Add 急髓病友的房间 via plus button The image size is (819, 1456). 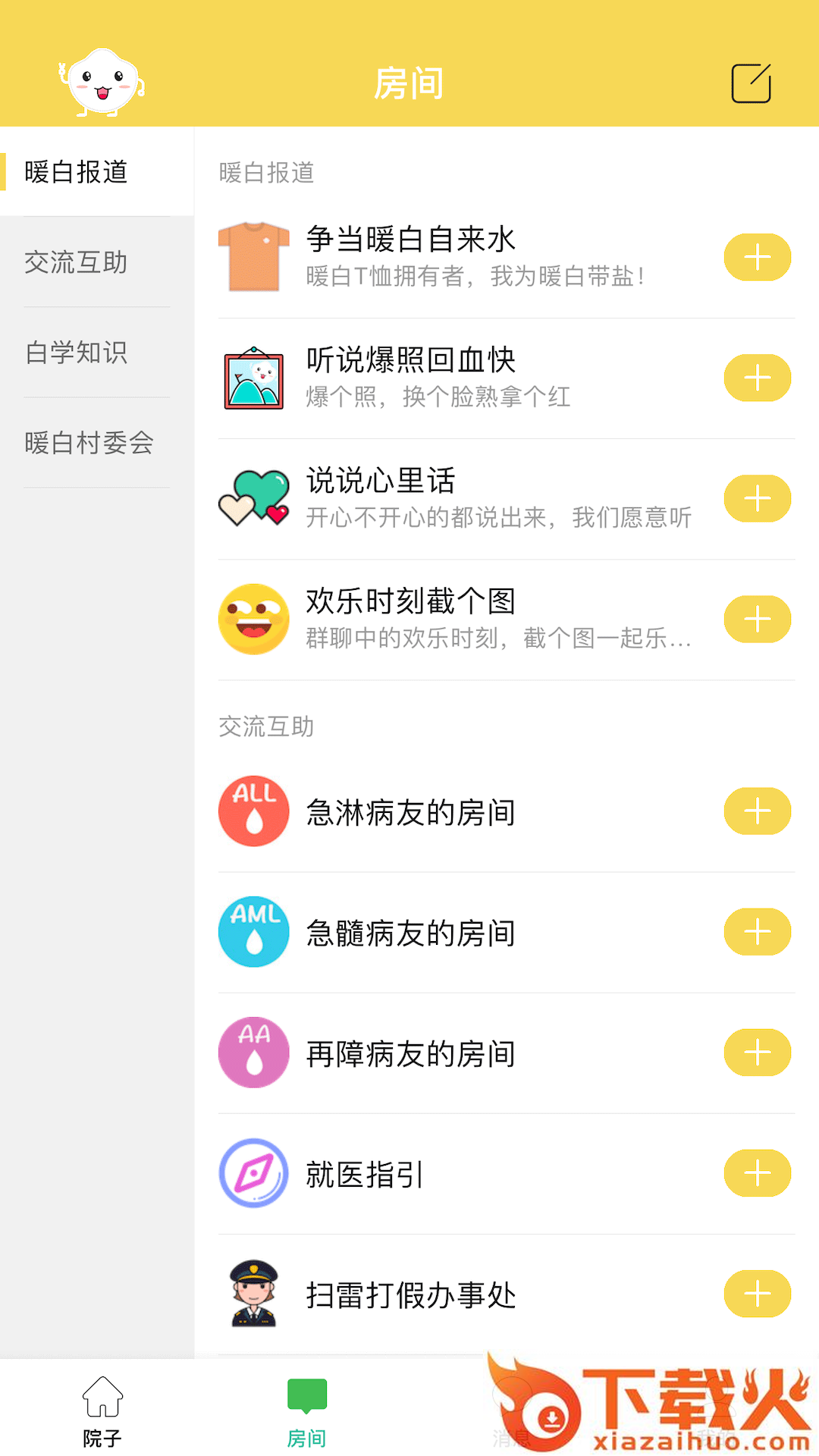pyautogui.click(x=757, y=932)
